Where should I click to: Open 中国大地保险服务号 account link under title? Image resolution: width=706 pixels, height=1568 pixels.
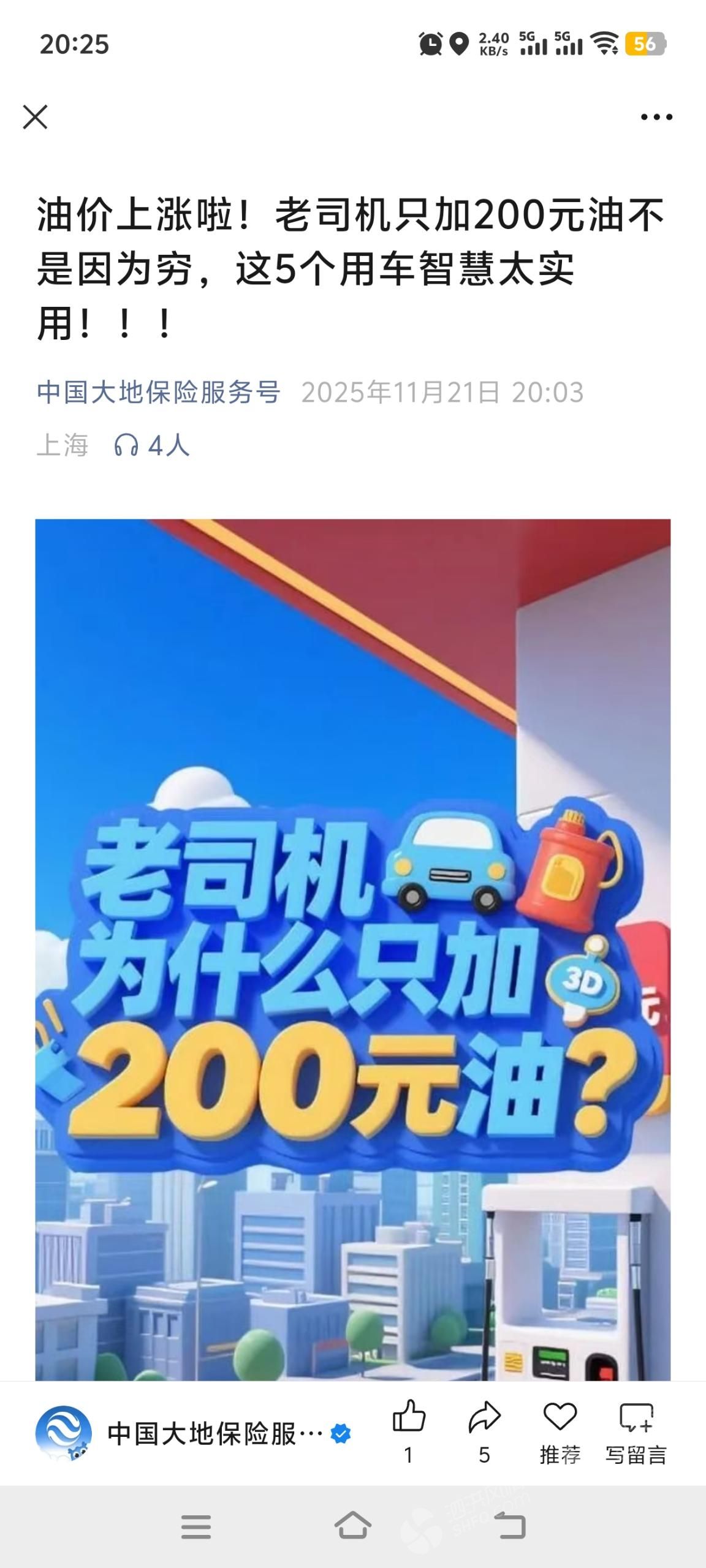tap(158, 392)
